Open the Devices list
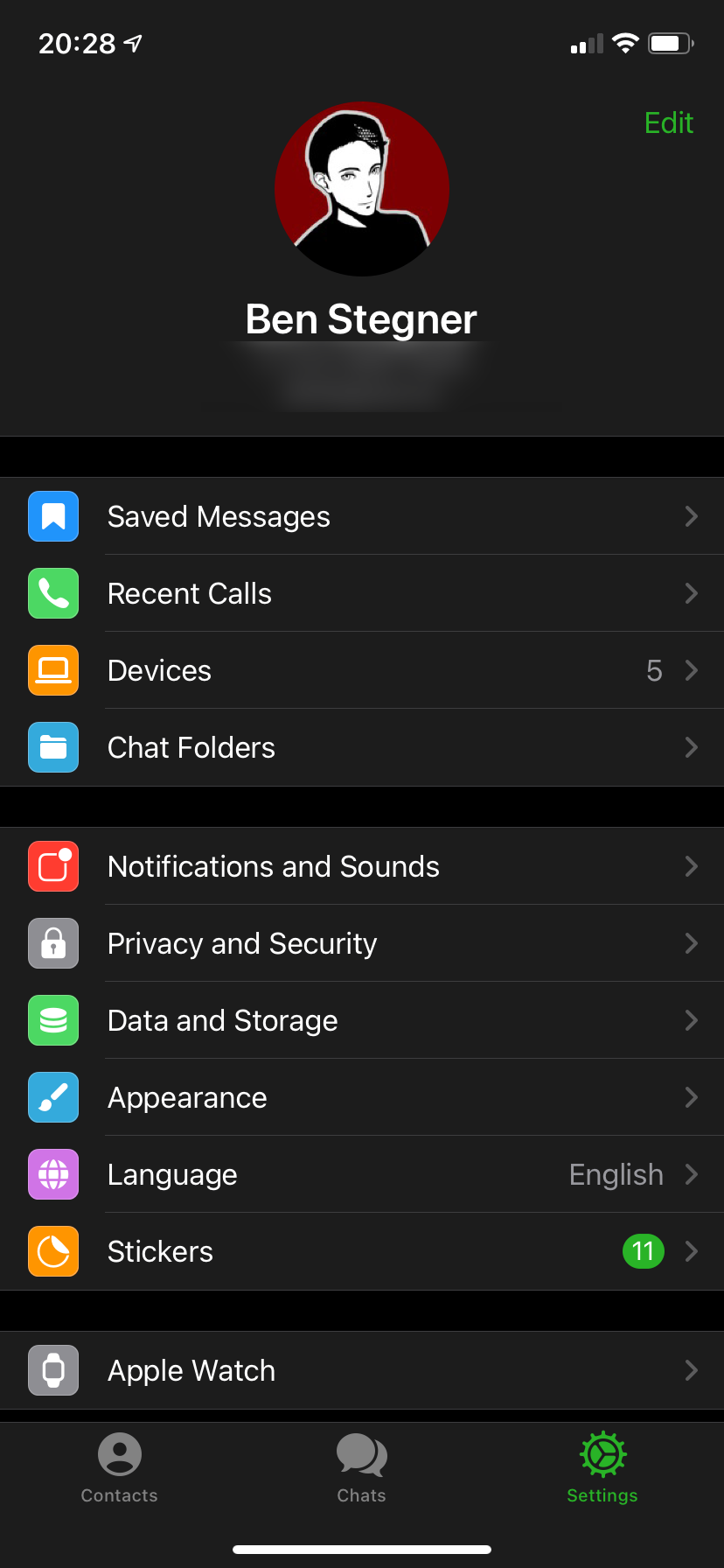The width and height of the screenshot is (724, 1568). point(362,670)
